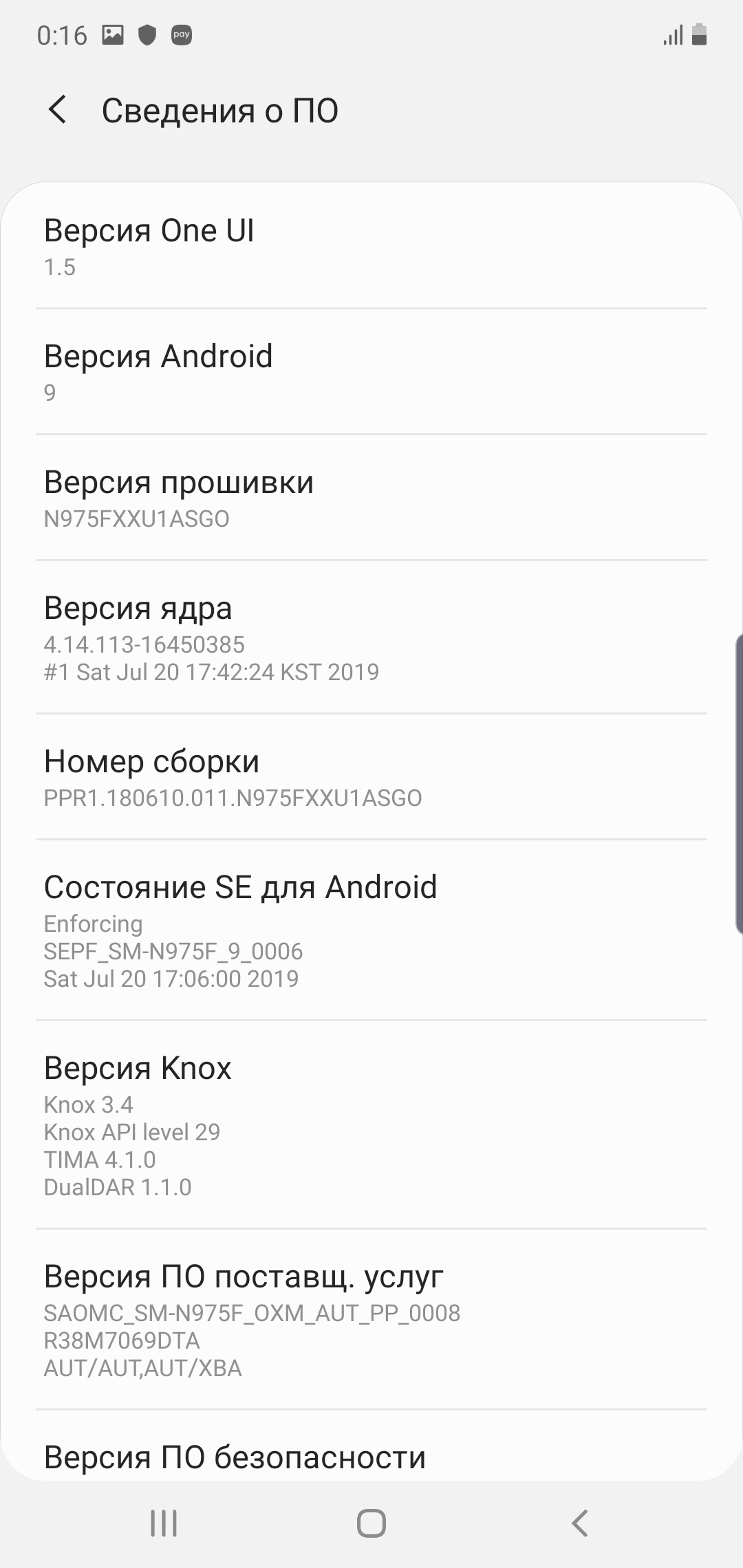Tap the Версия ядра entry
743x1568 pixels.
pyautogui.click(x=371, y=638)
